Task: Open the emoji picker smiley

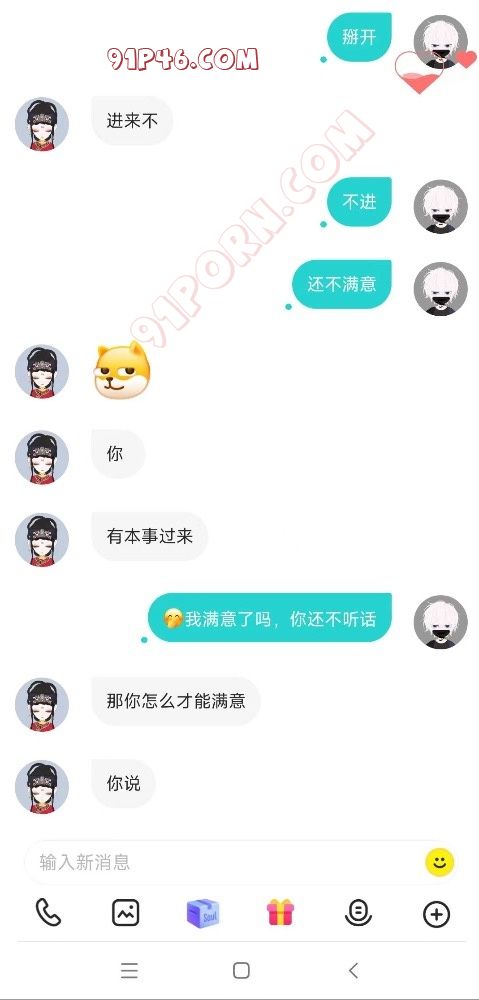Action: [x=439, y=863]
